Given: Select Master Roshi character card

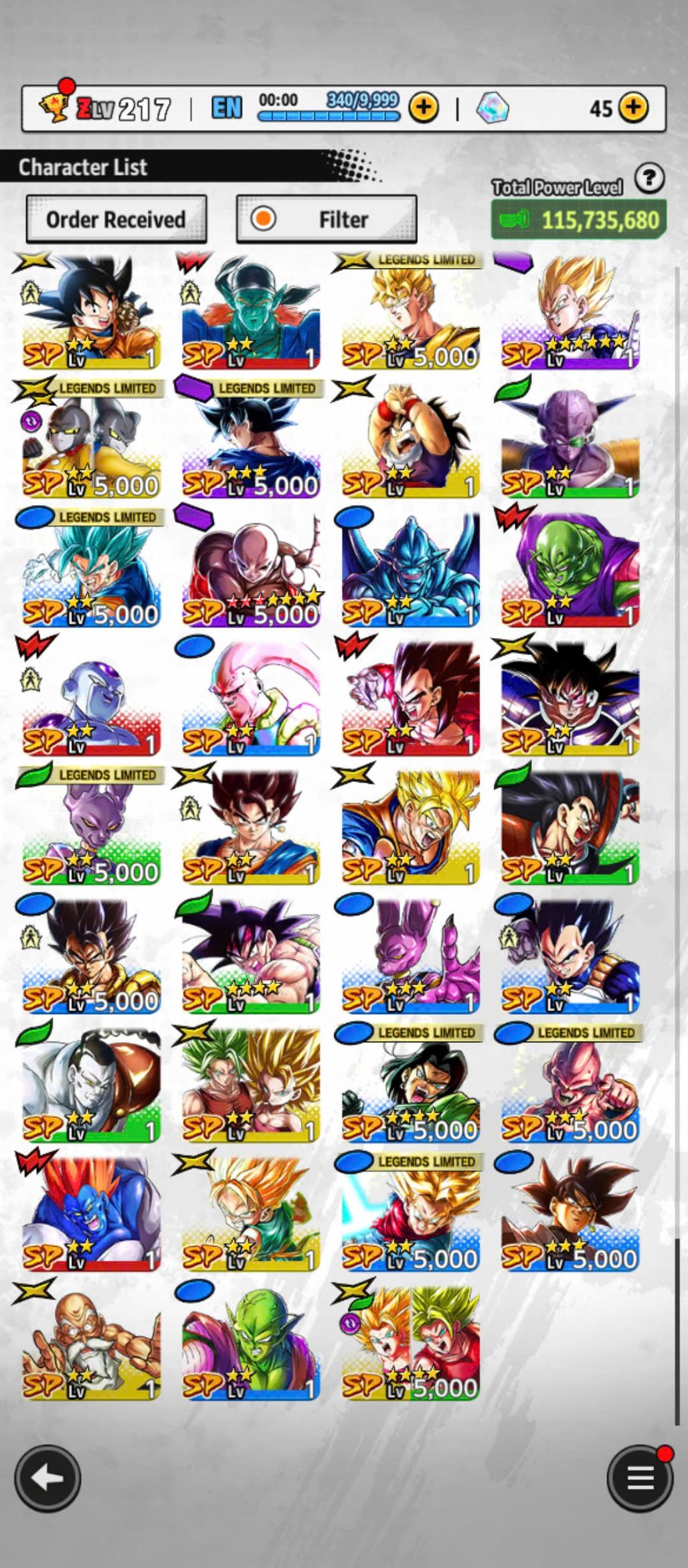Looking at the screenshot, I should [x=90, y=1342].
